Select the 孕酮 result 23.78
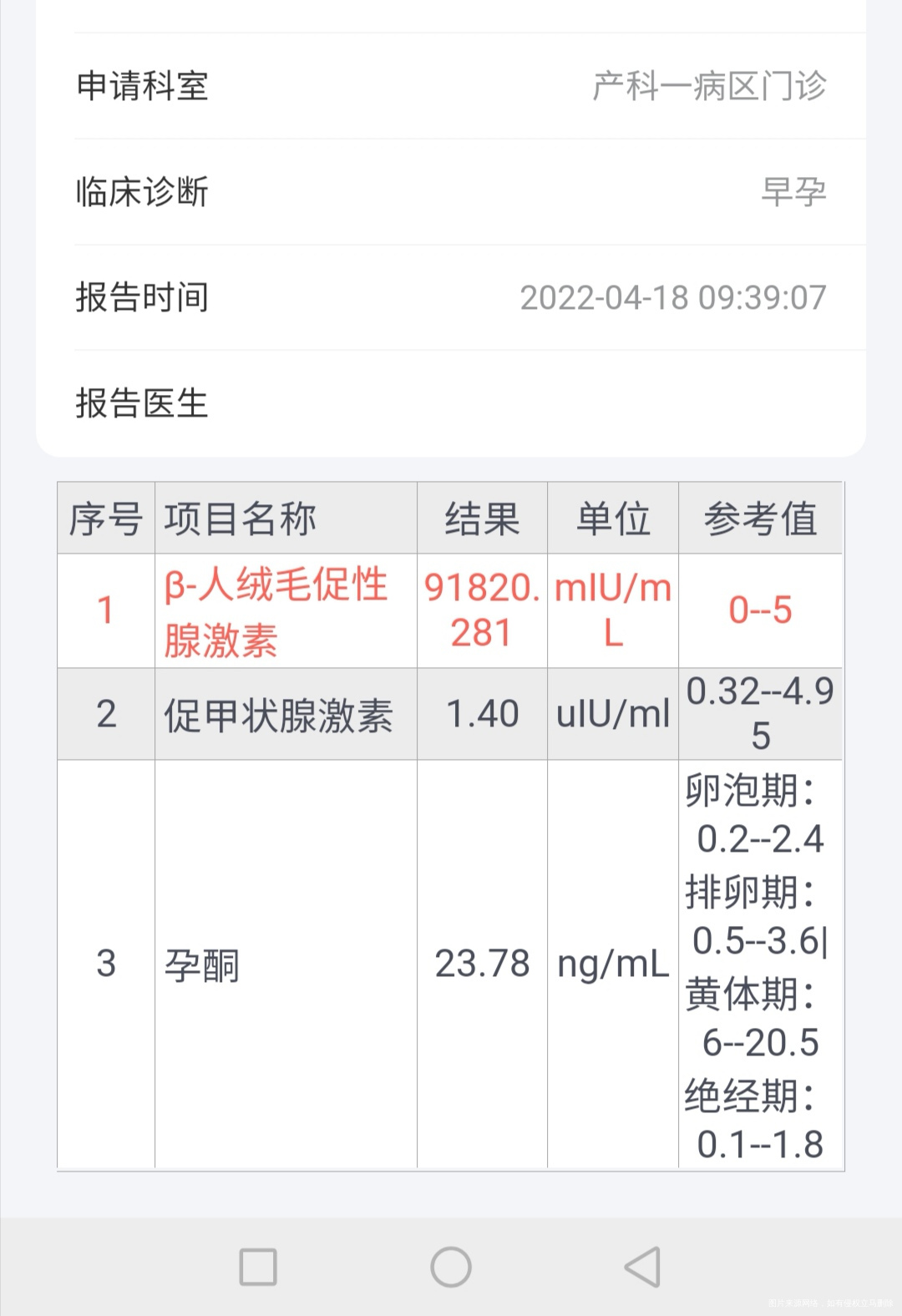Image resolution: width=902 pixels, height=1316 pixels. pos(481,964)
